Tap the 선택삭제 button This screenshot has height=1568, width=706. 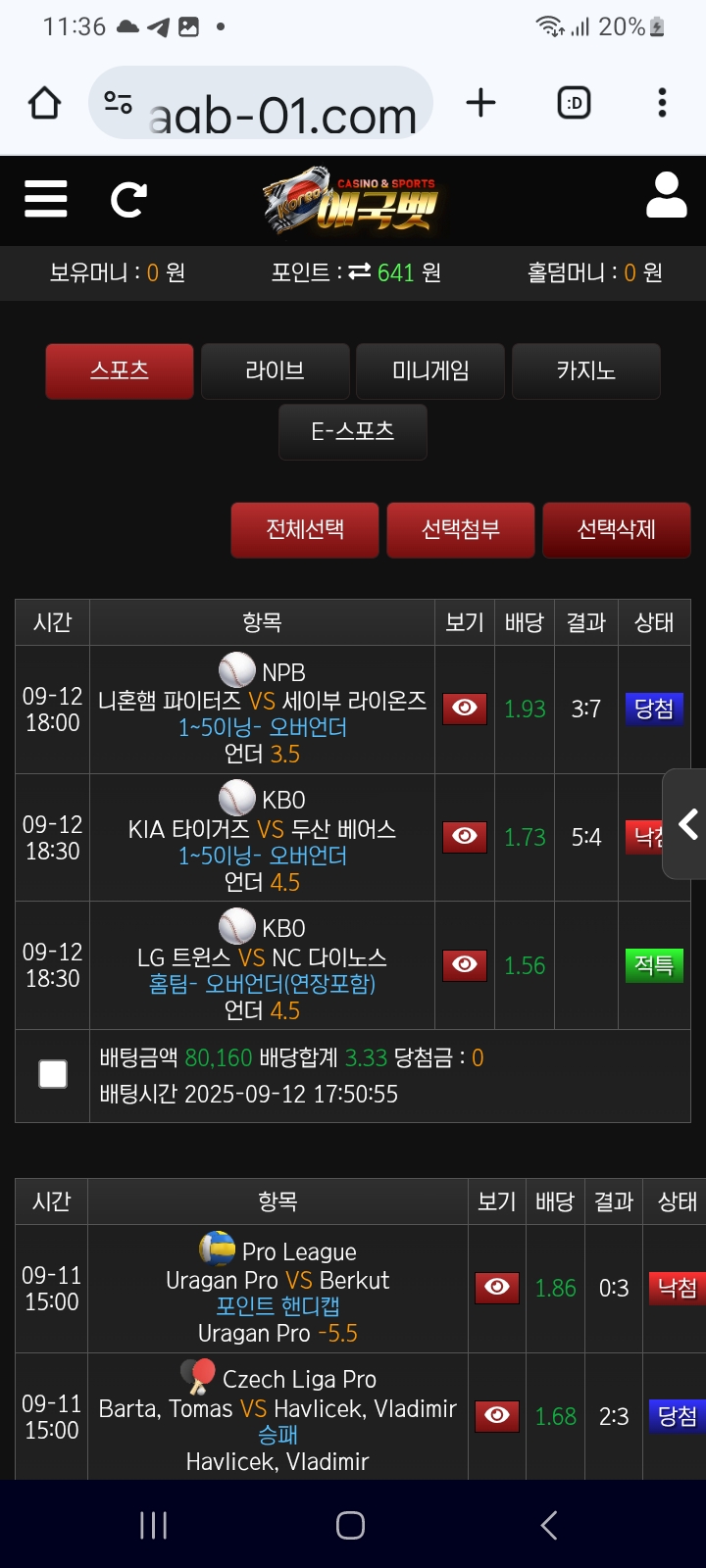[616, 530]
